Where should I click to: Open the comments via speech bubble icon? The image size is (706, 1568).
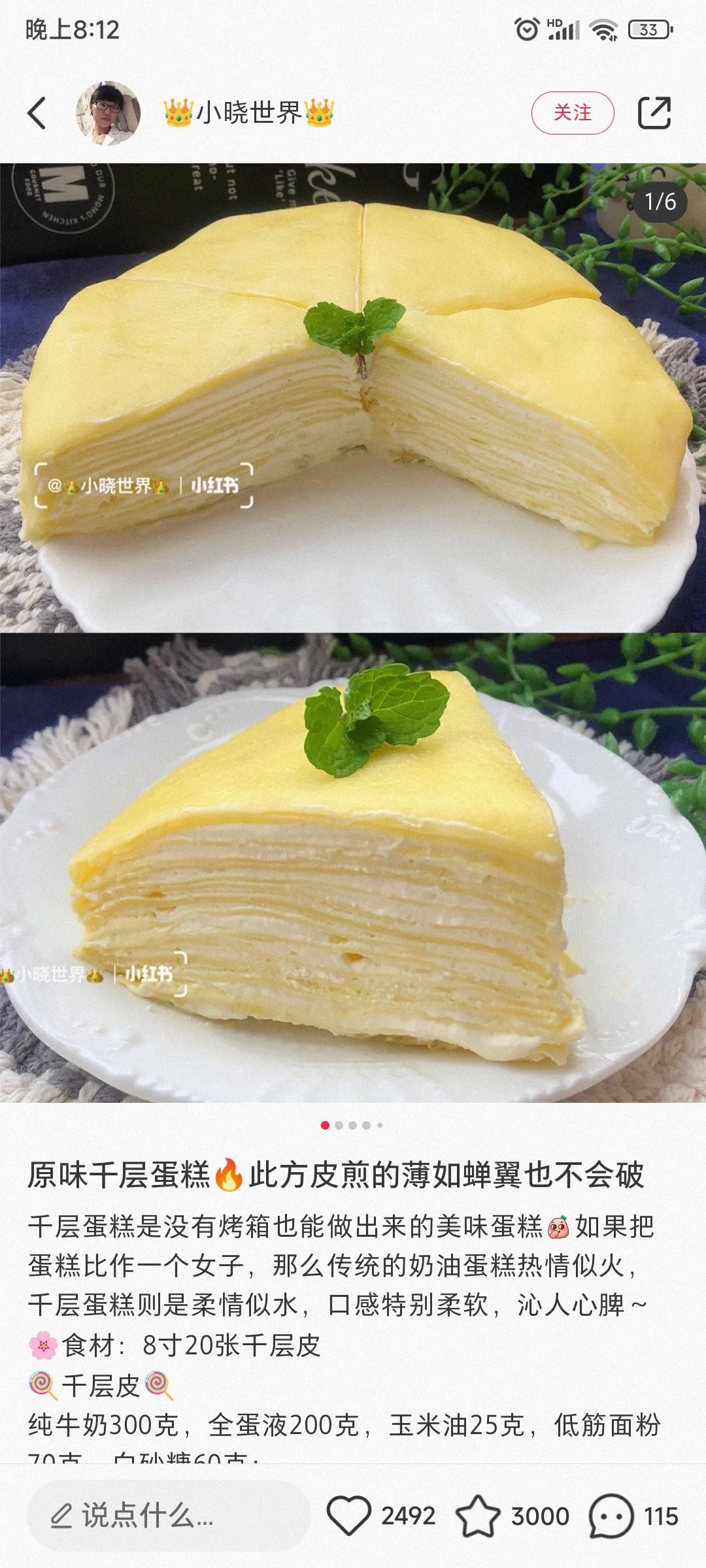(x=611, y=1516)
